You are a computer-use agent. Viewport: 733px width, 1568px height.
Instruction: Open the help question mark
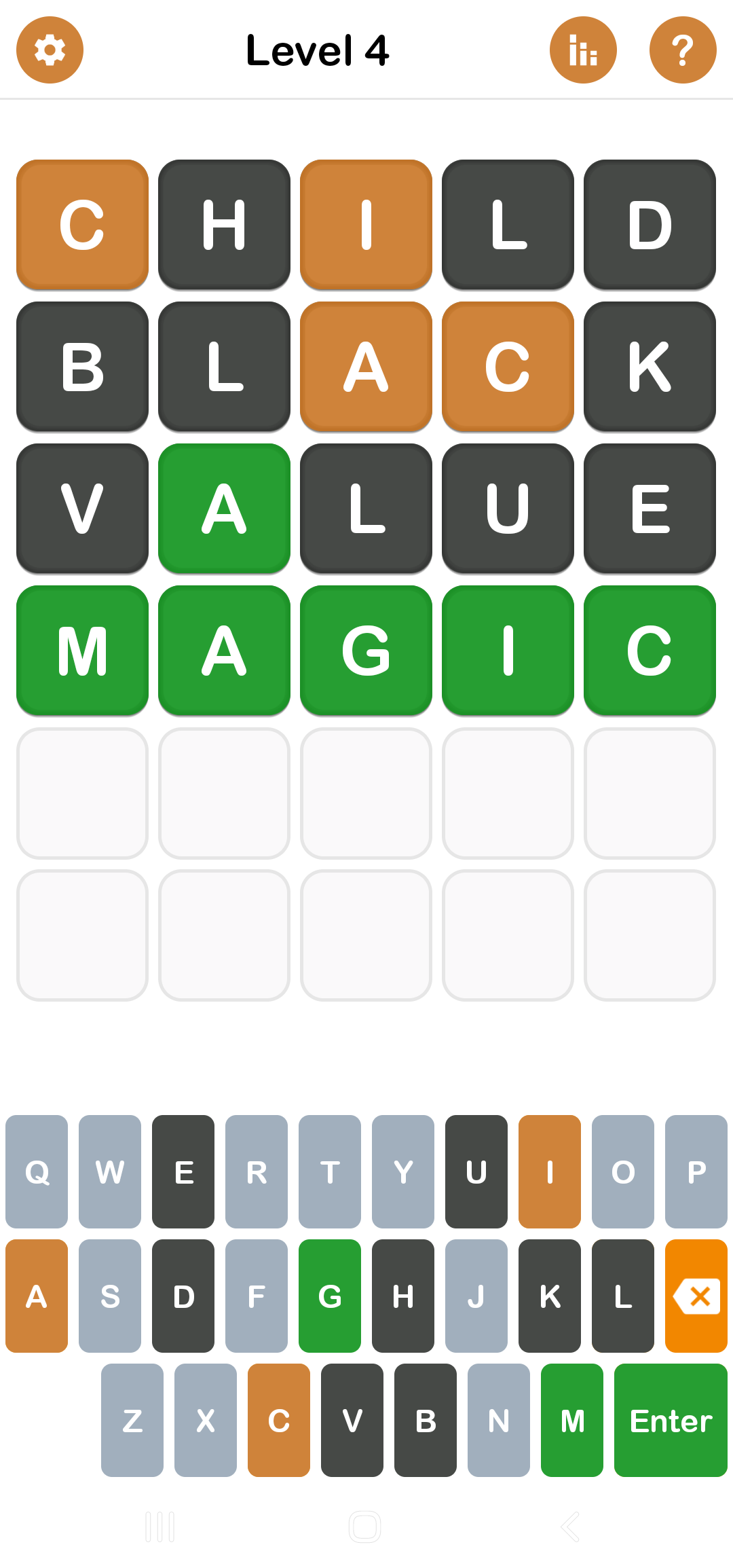[683, 50]
